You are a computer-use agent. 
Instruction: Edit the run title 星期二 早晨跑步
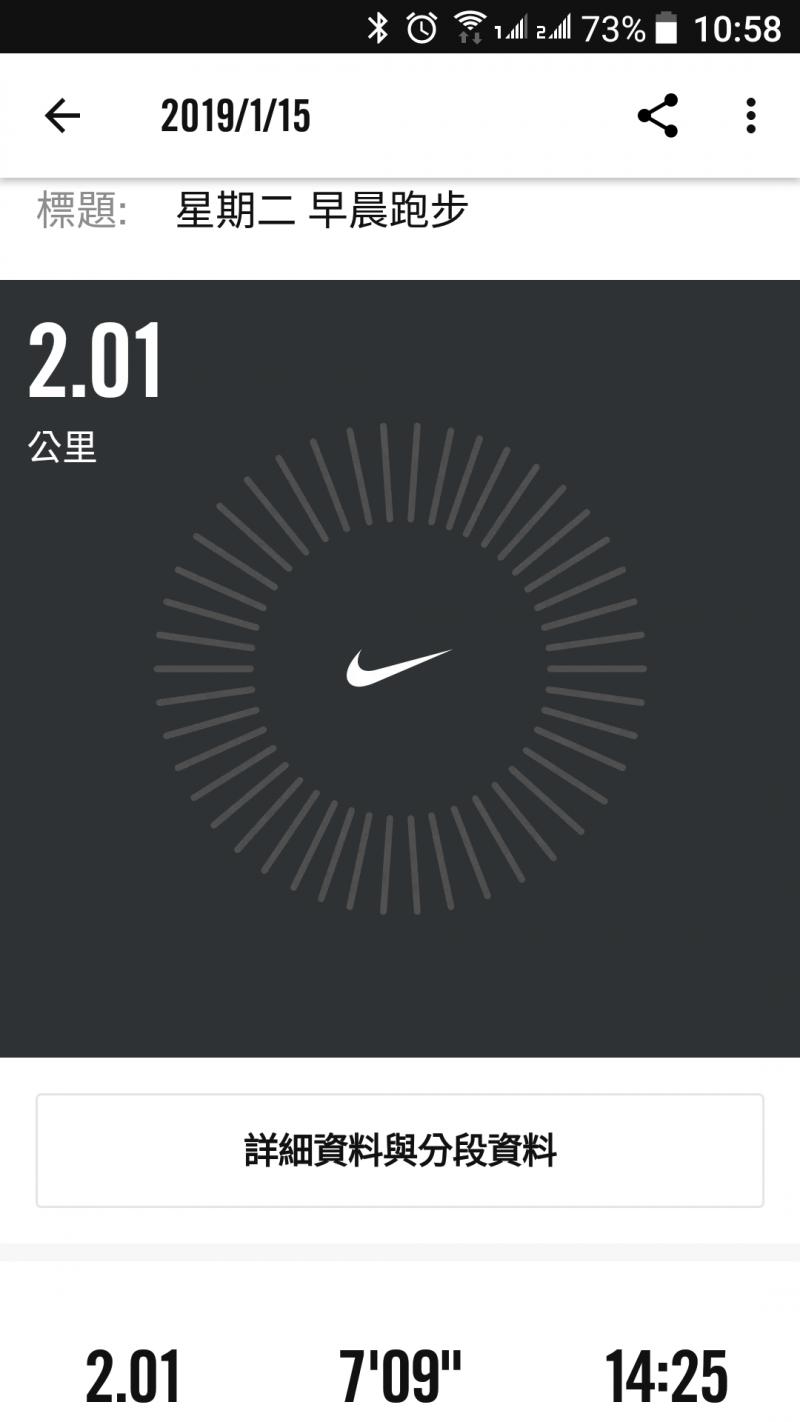coord(322,211)
